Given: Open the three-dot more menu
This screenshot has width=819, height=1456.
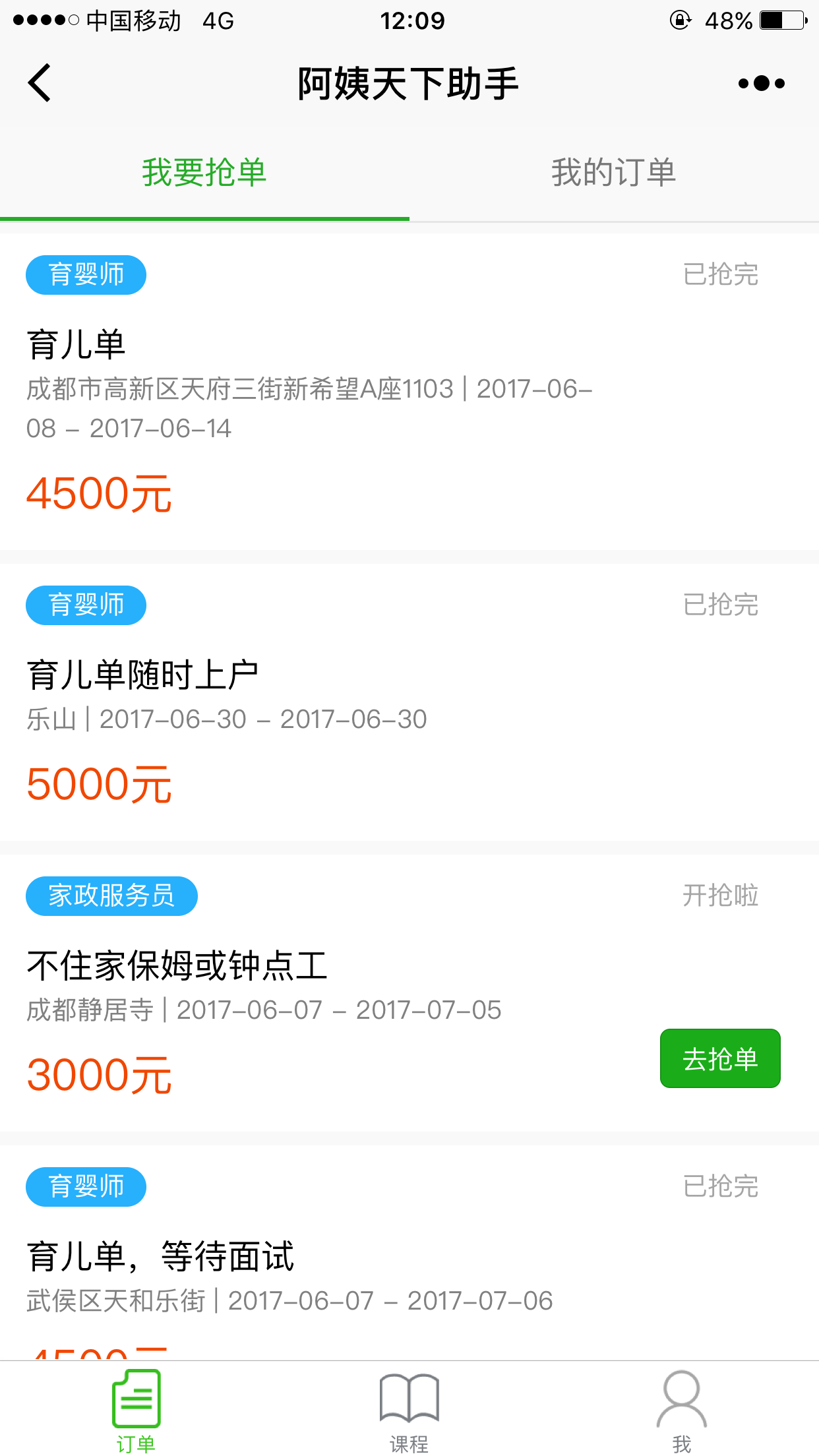Looking at the screenshot, I should tap(761, 83).
